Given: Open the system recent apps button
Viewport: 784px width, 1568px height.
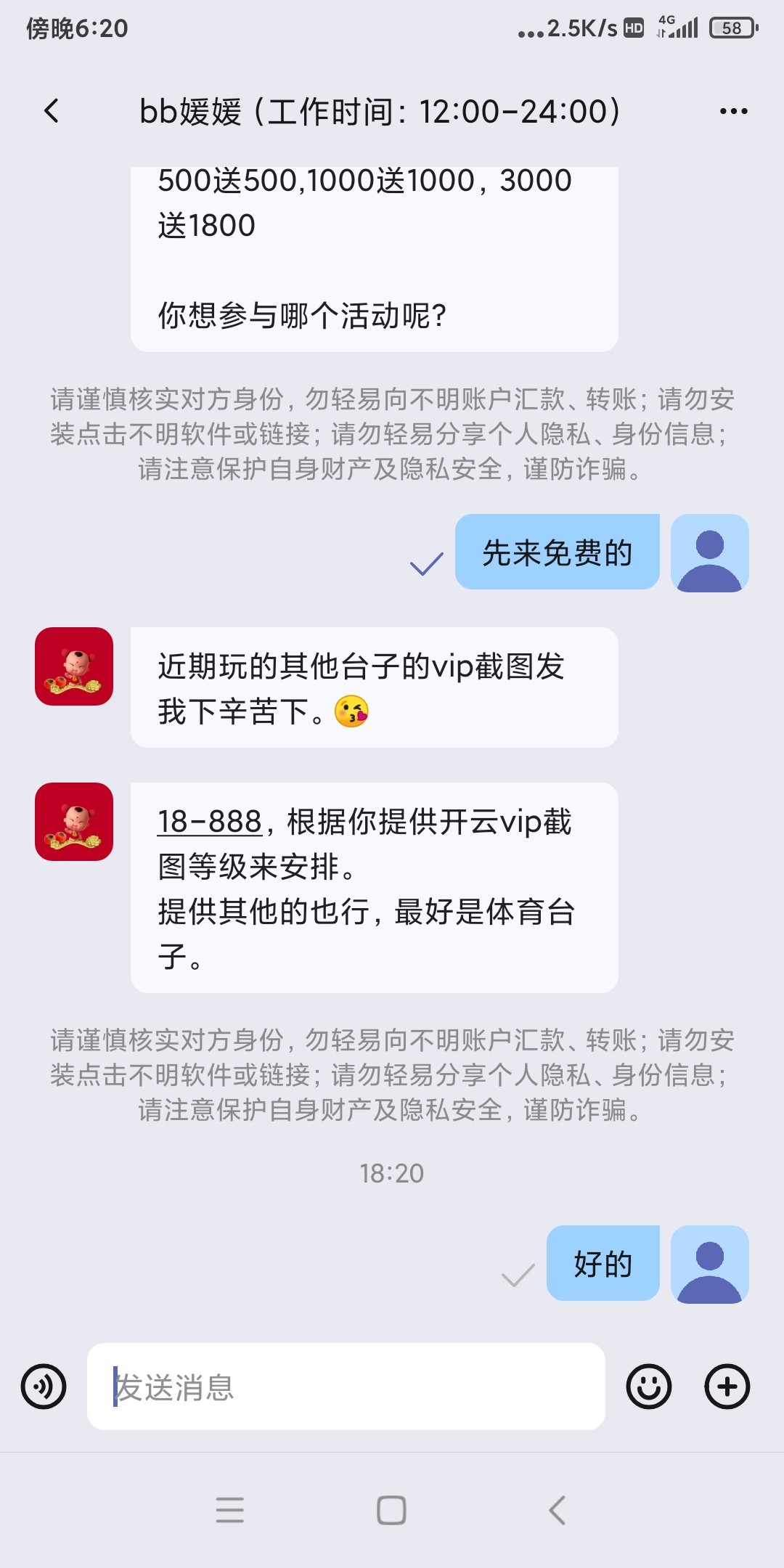Looking at the screenshot, I should click(x=229, y=1510).
